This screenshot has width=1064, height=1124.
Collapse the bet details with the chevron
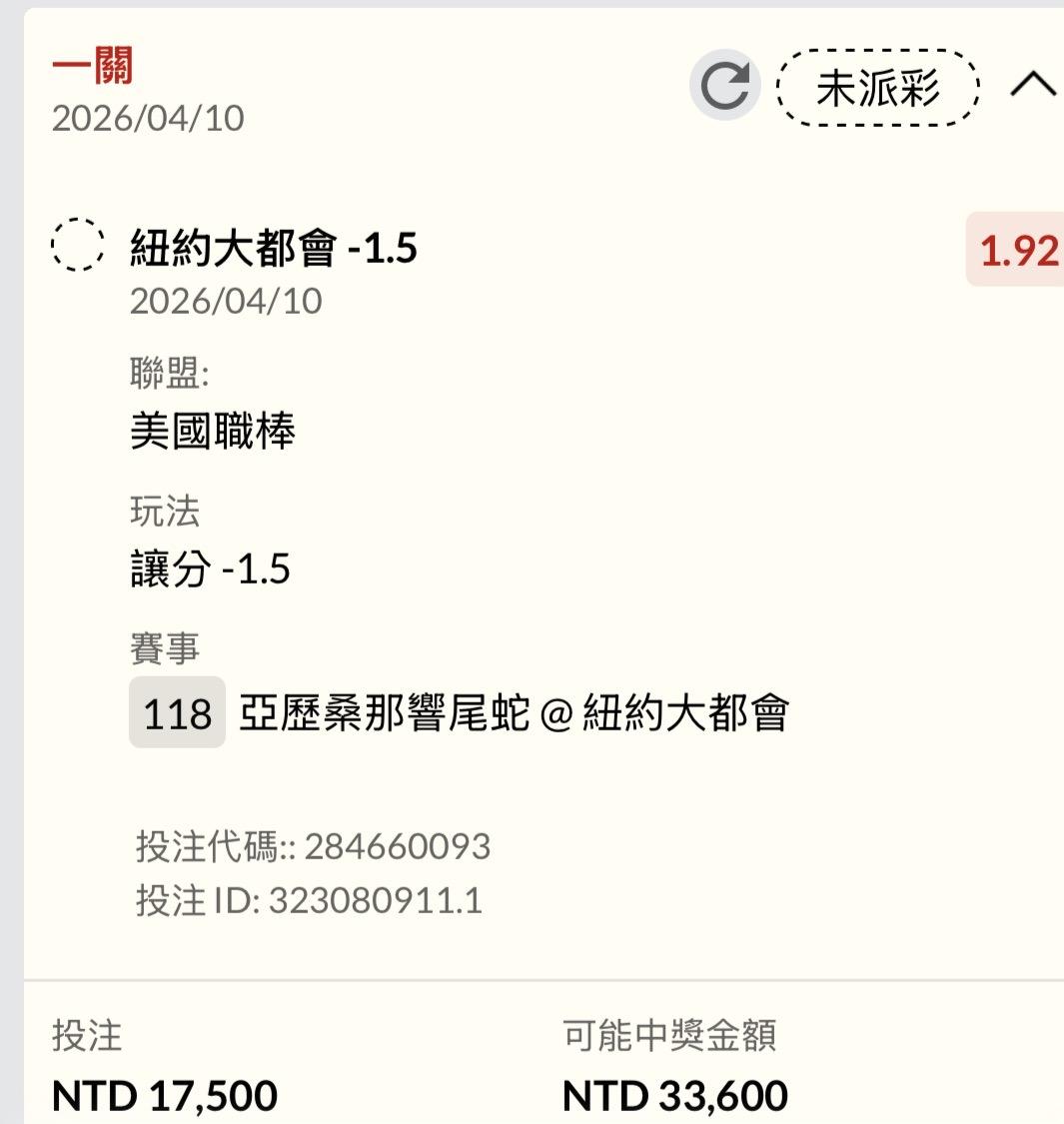click(1033, 84)
